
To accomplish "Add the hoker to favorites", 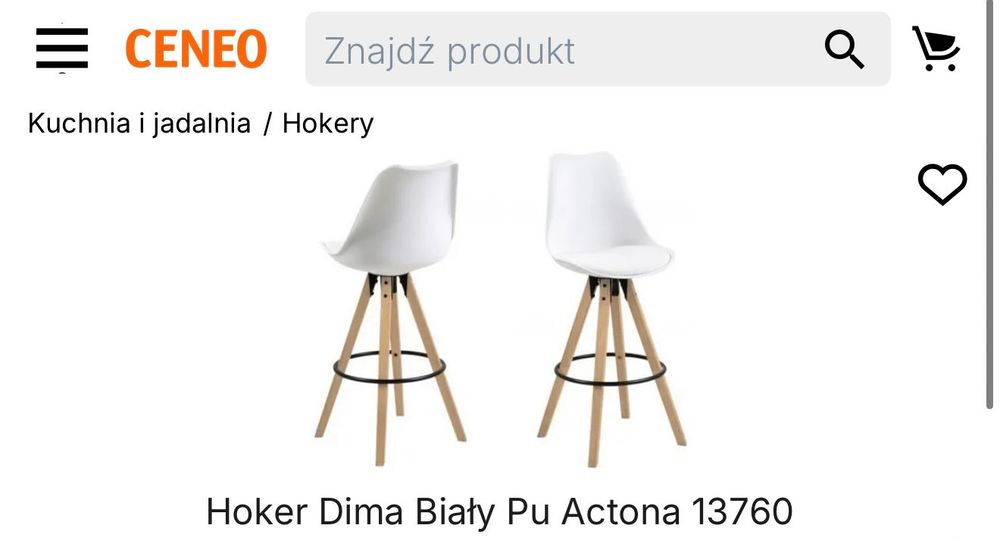I will point(942,185).
